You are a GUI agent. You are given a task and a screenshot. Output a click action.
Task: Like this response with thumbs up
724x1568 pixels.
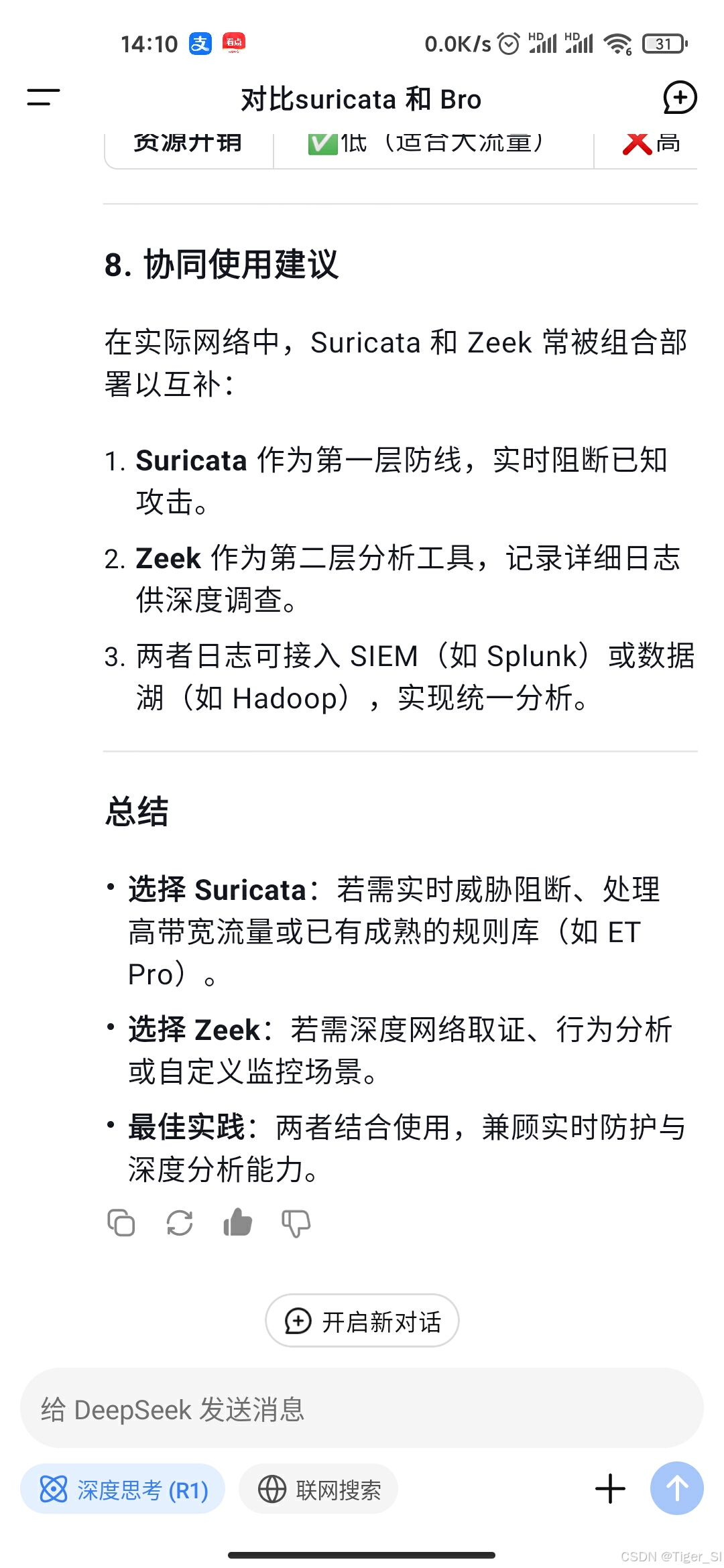pyautogui.click(x=238, y=1223)
